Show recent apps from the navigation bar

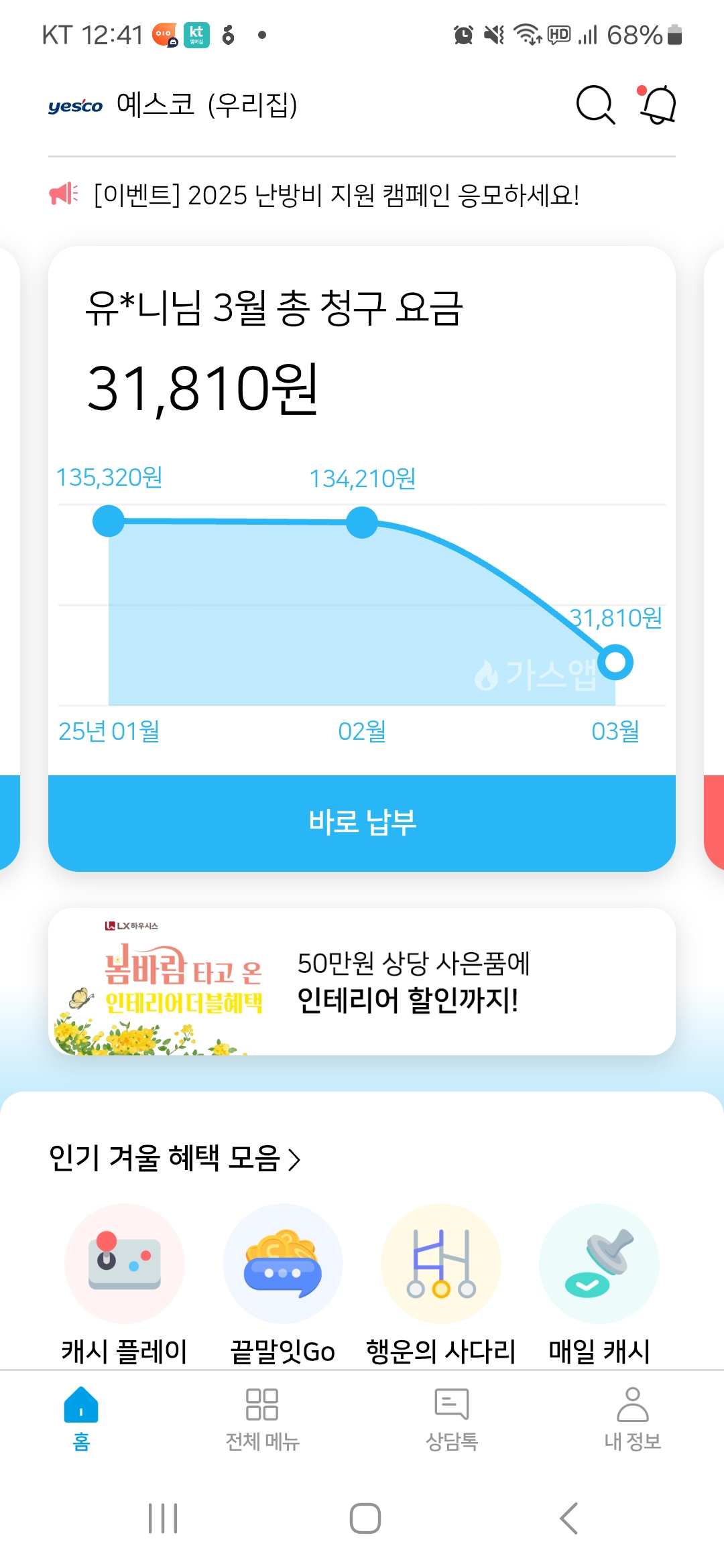tap(163, 1518)
